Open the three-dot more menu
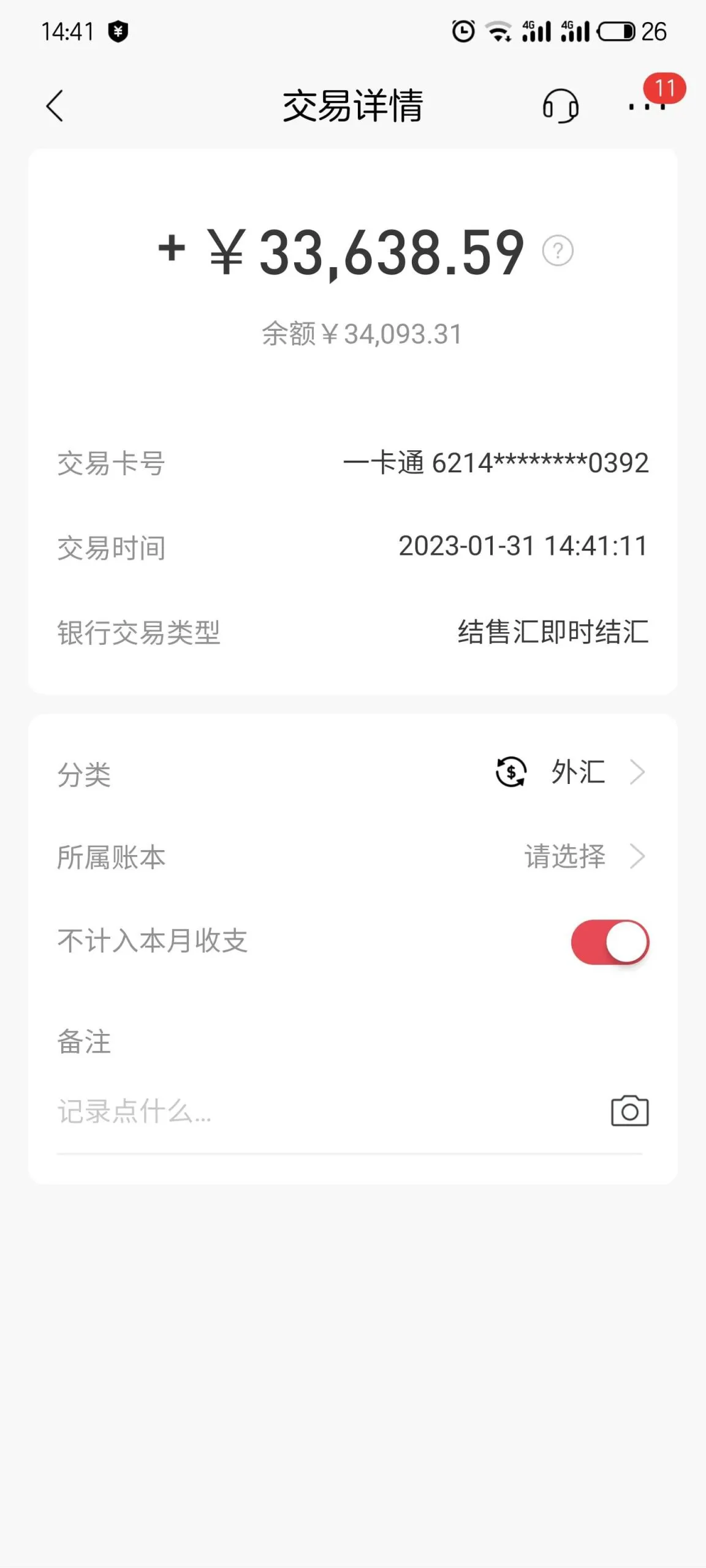 [x=647, y=107]
